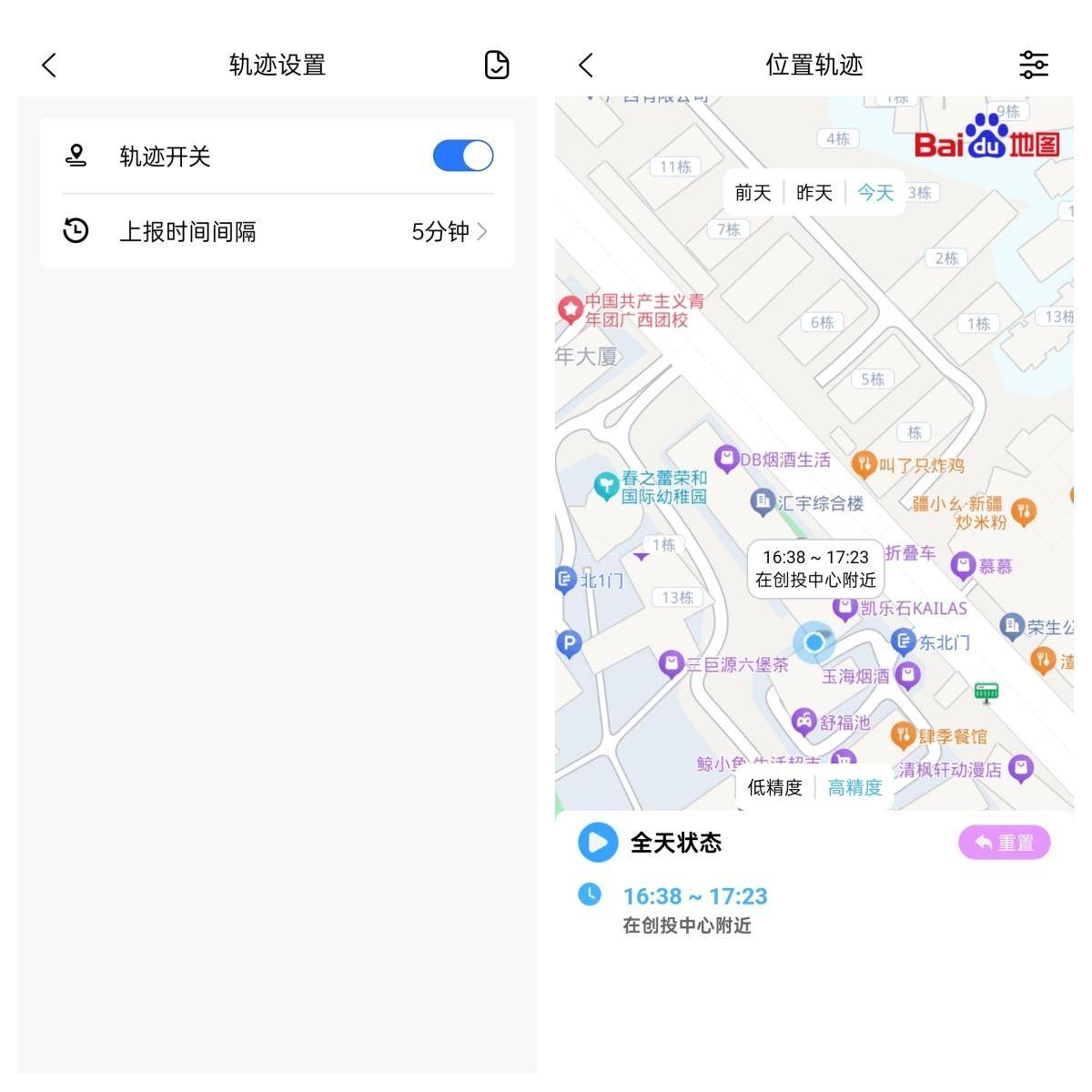1092x1092 pixels.
Task: Select 高精度 accuracy mode
Action: coord(854,787)
